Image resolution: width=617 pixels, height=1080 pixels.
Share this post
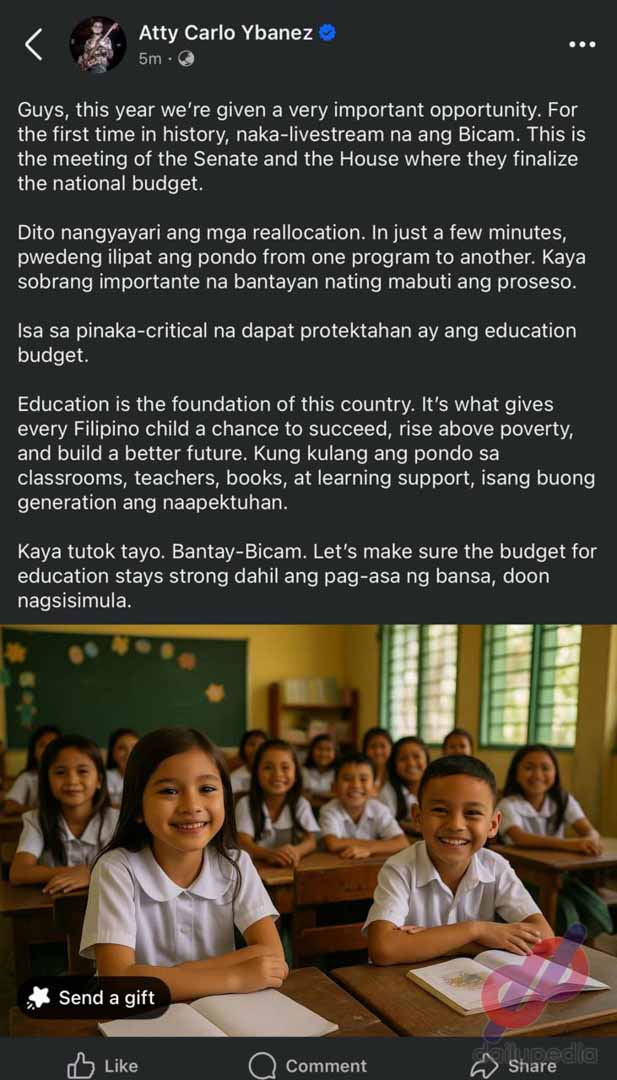[x=514, y=1065]
